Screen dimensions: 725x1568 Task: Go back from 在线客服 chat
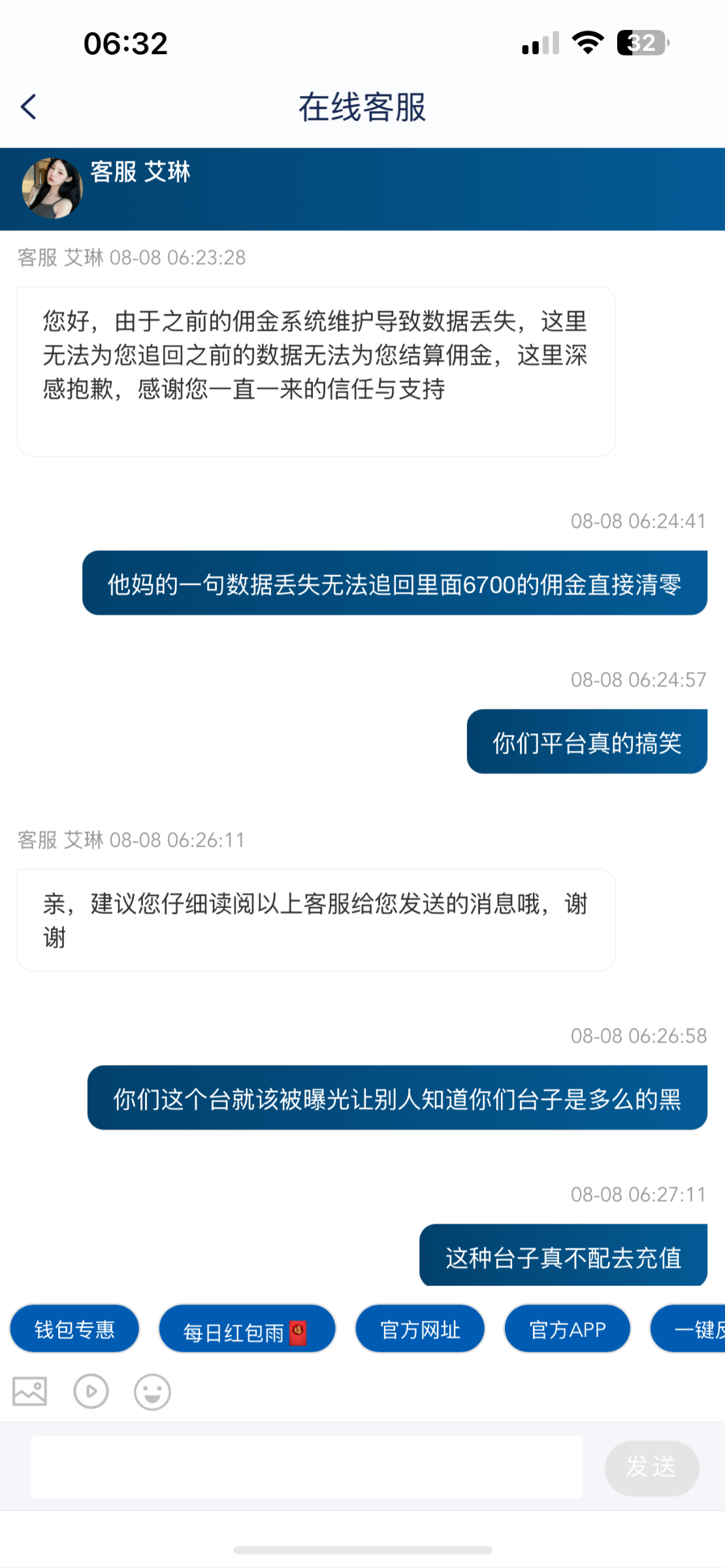click(29, 106)
